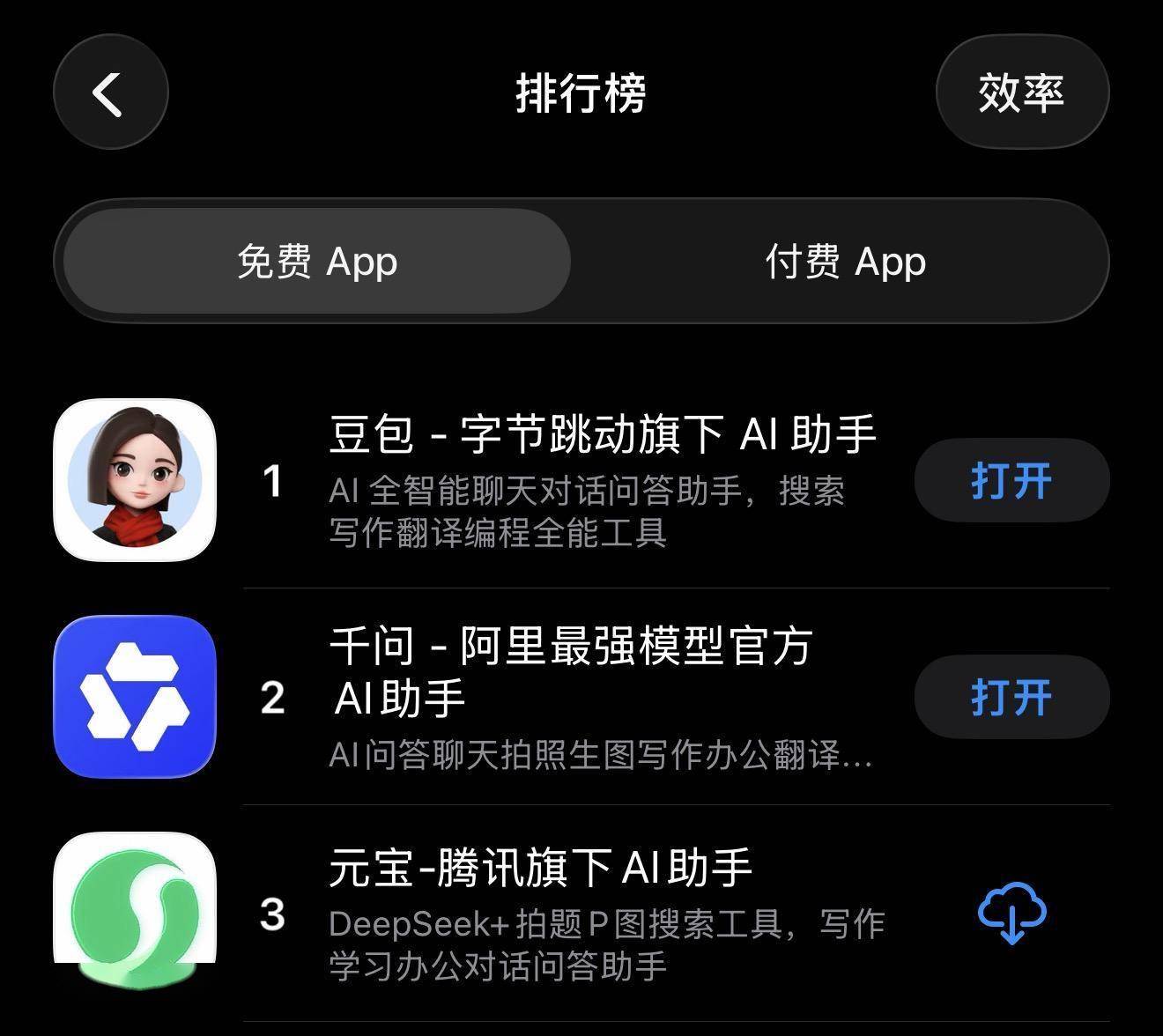The height and width of the screenshot is (1036, 1163).
Task: Go back from the 排行榜 page
Action: coord(110,92)
